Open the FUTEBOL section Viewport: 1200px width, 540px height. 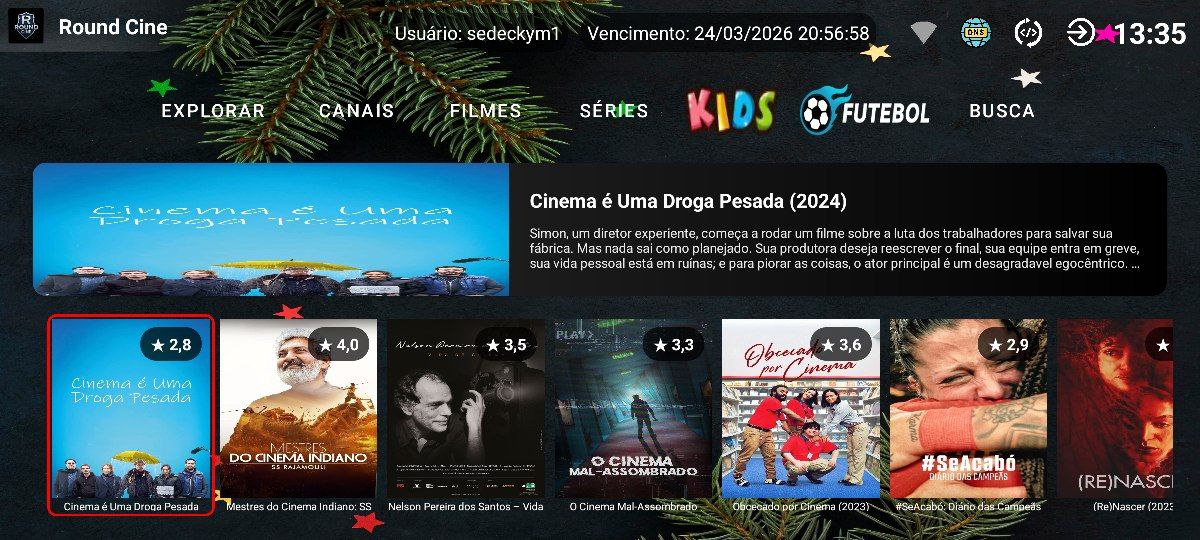pos(866,111)
